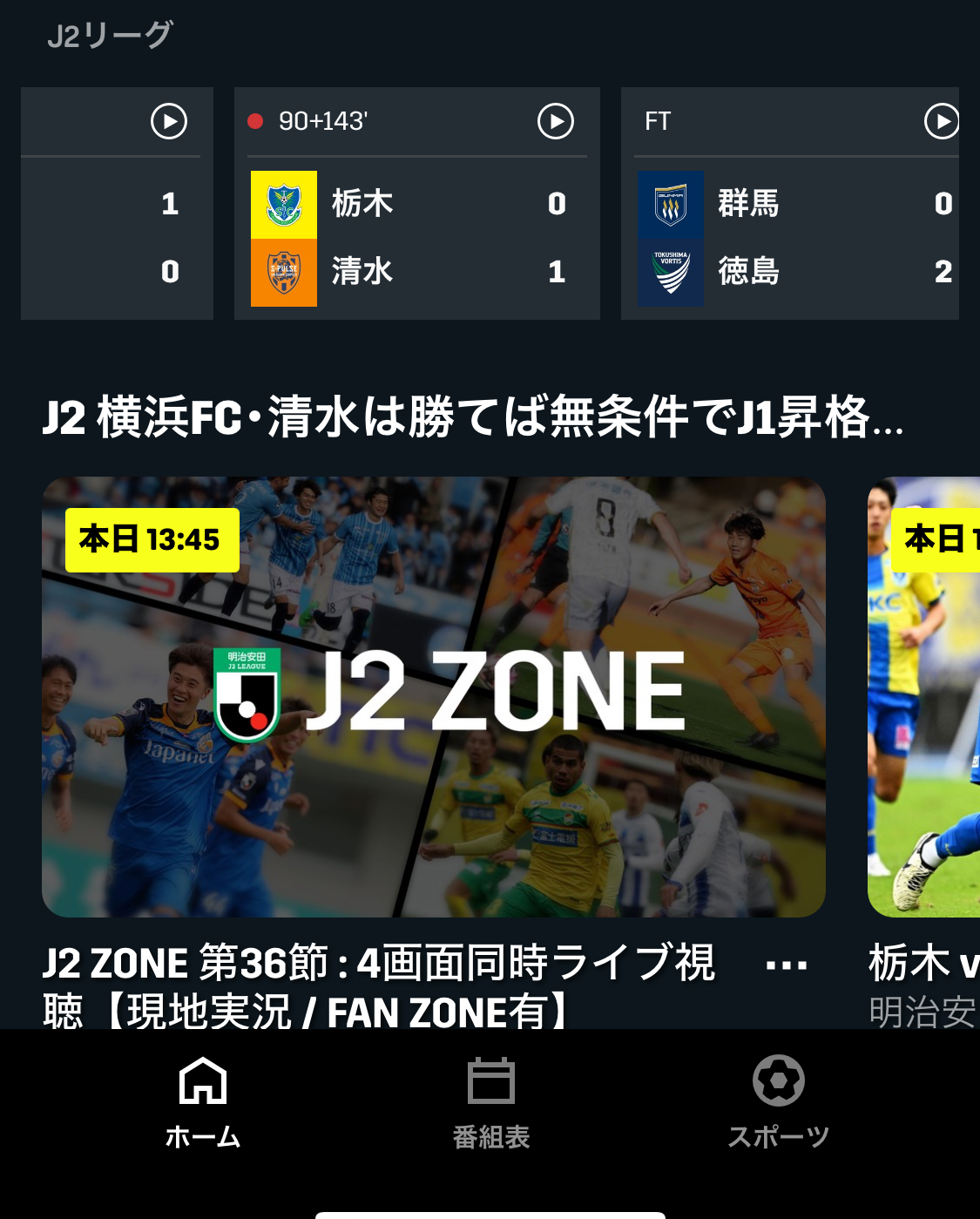Open options for J2 ZONE 第36節
The height and width of the screenshot is (1219, 980).
(x=786, y=965)
